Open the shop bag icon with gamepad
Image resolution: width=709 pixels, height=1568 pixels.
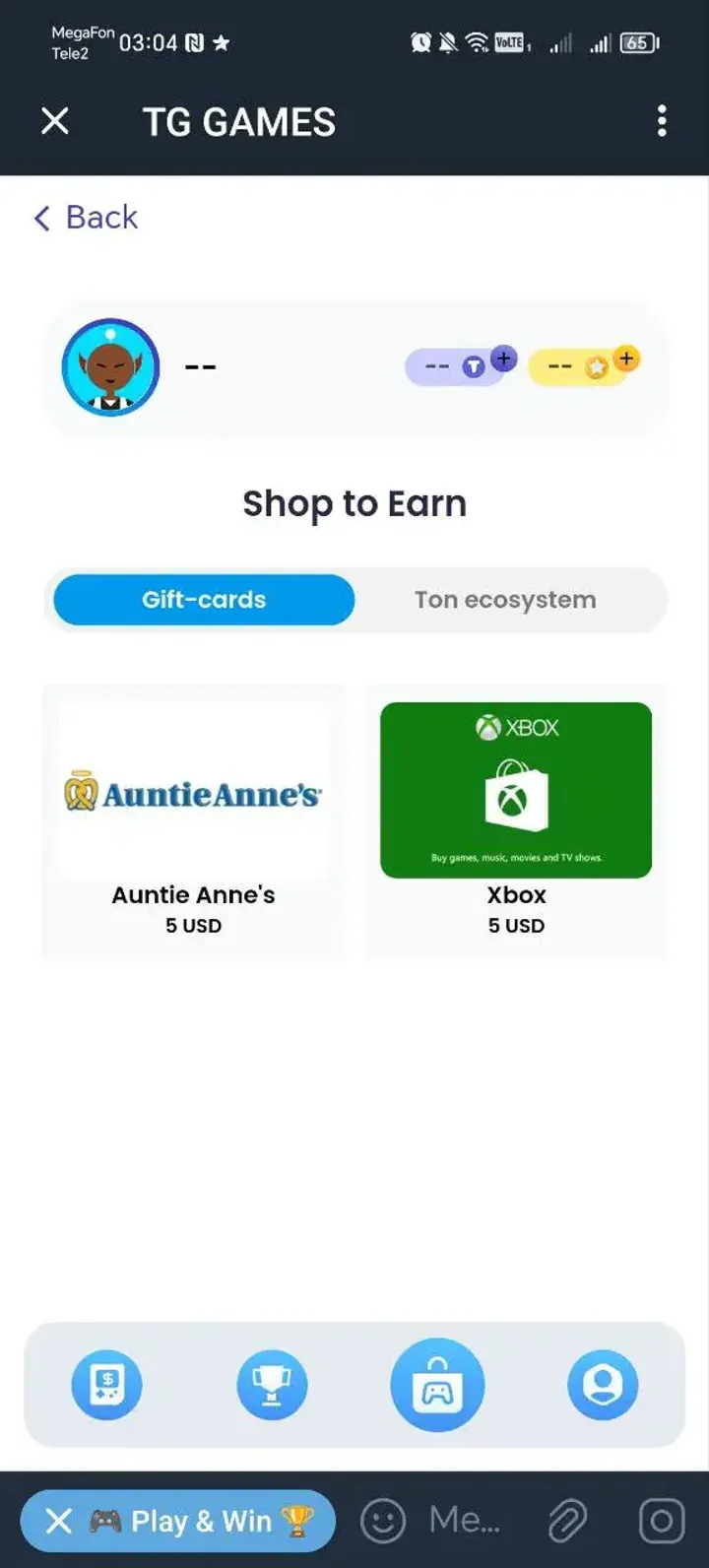(437, 1384)
